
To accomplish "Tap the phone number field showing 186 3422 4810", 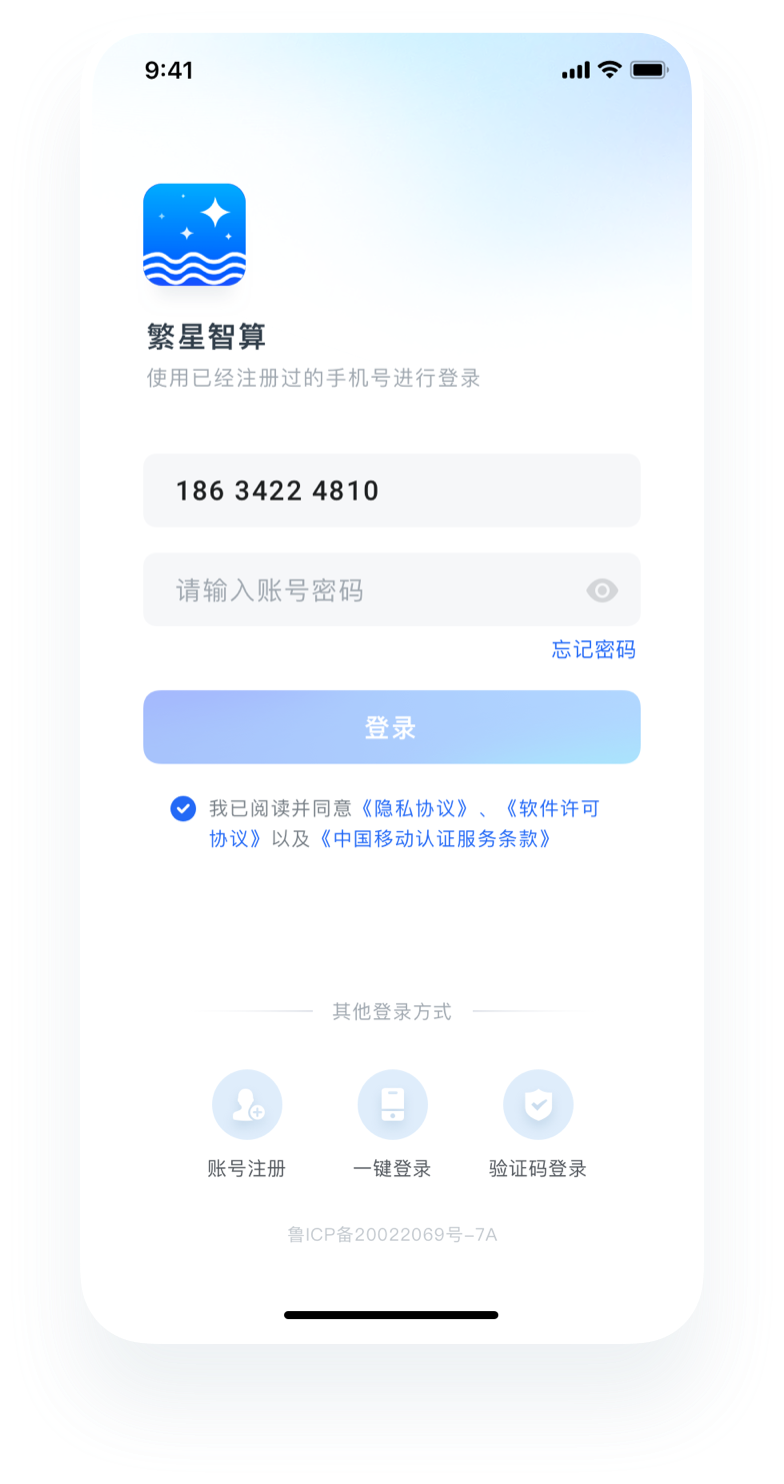I will 392,490.
